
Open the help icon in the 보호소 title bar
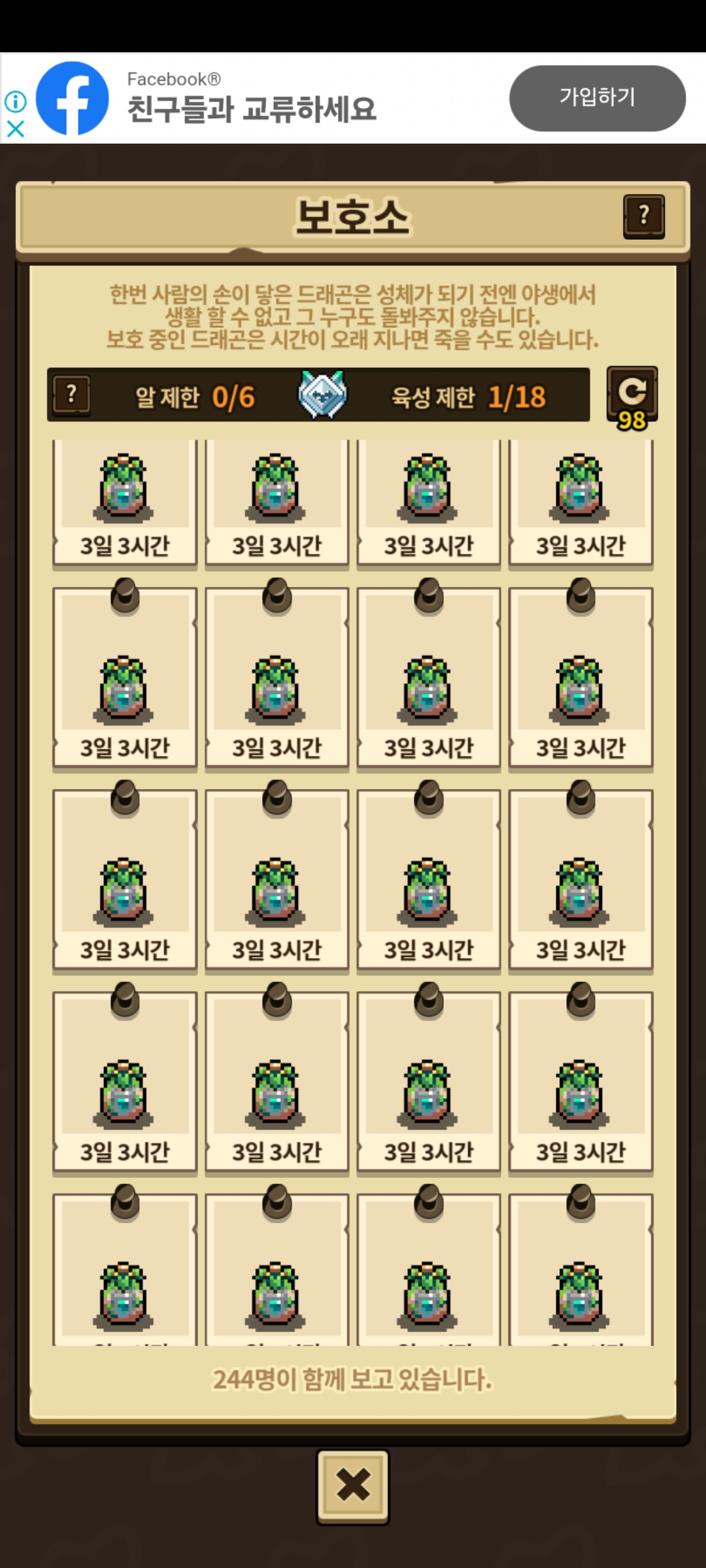(643, 216)
